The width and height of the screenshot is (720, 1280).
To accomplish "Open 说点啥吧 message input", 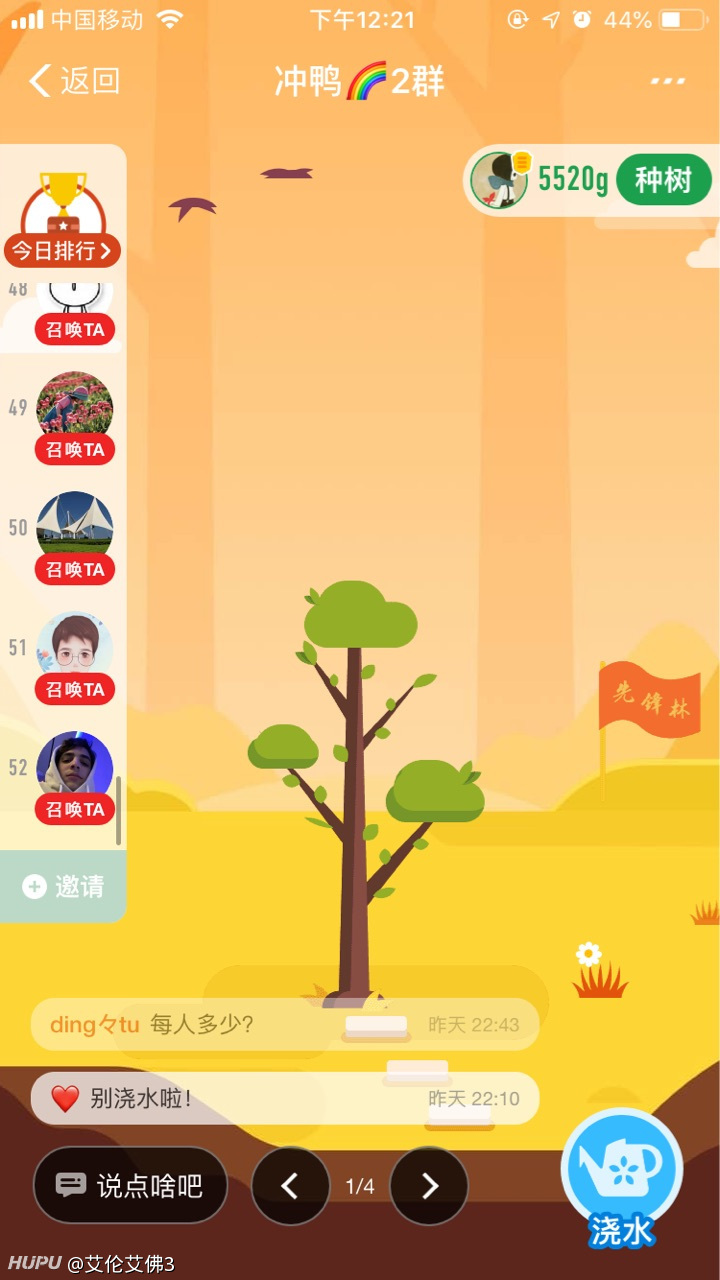I will (x=131, y=1185).
